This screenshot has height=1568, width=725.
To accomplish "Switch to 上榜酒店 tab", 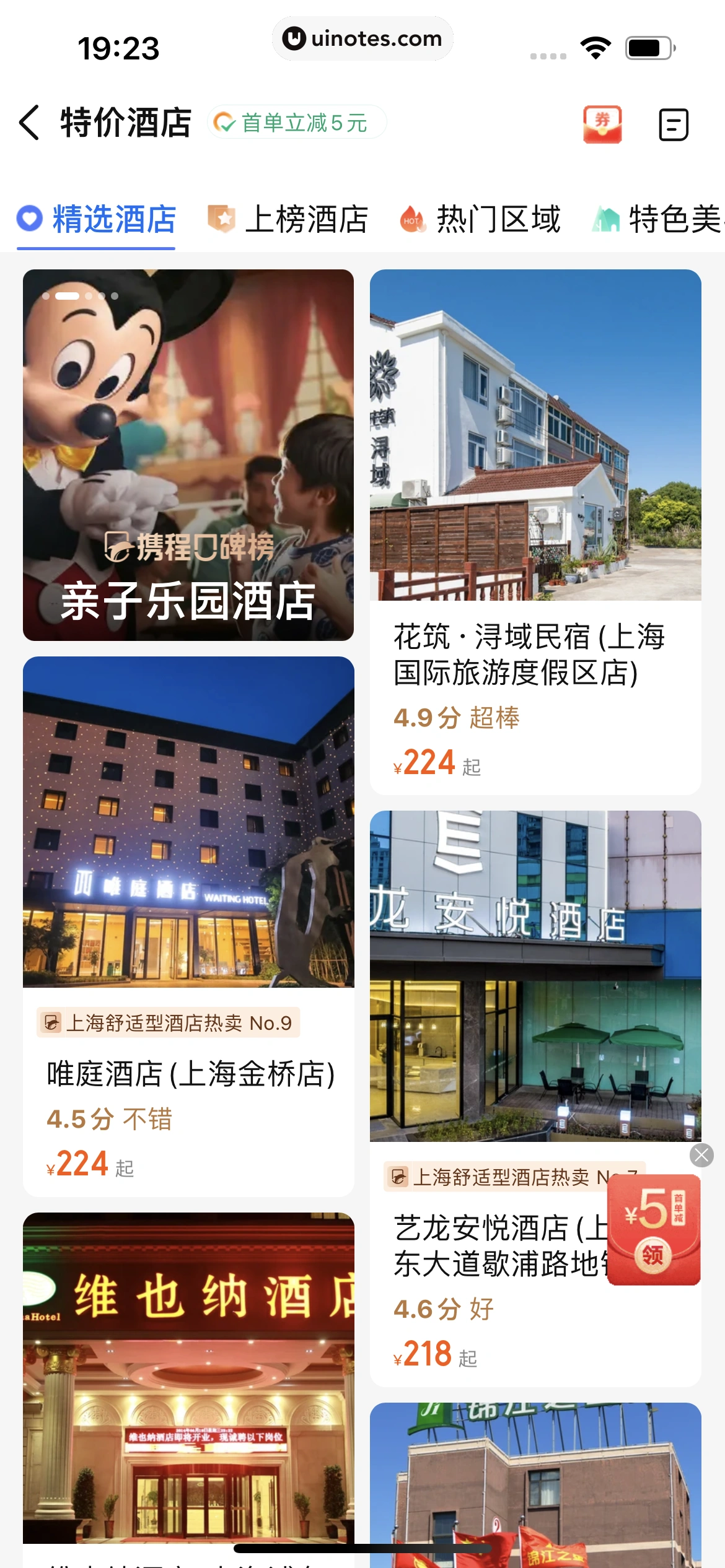I will (x=289, y=220).
